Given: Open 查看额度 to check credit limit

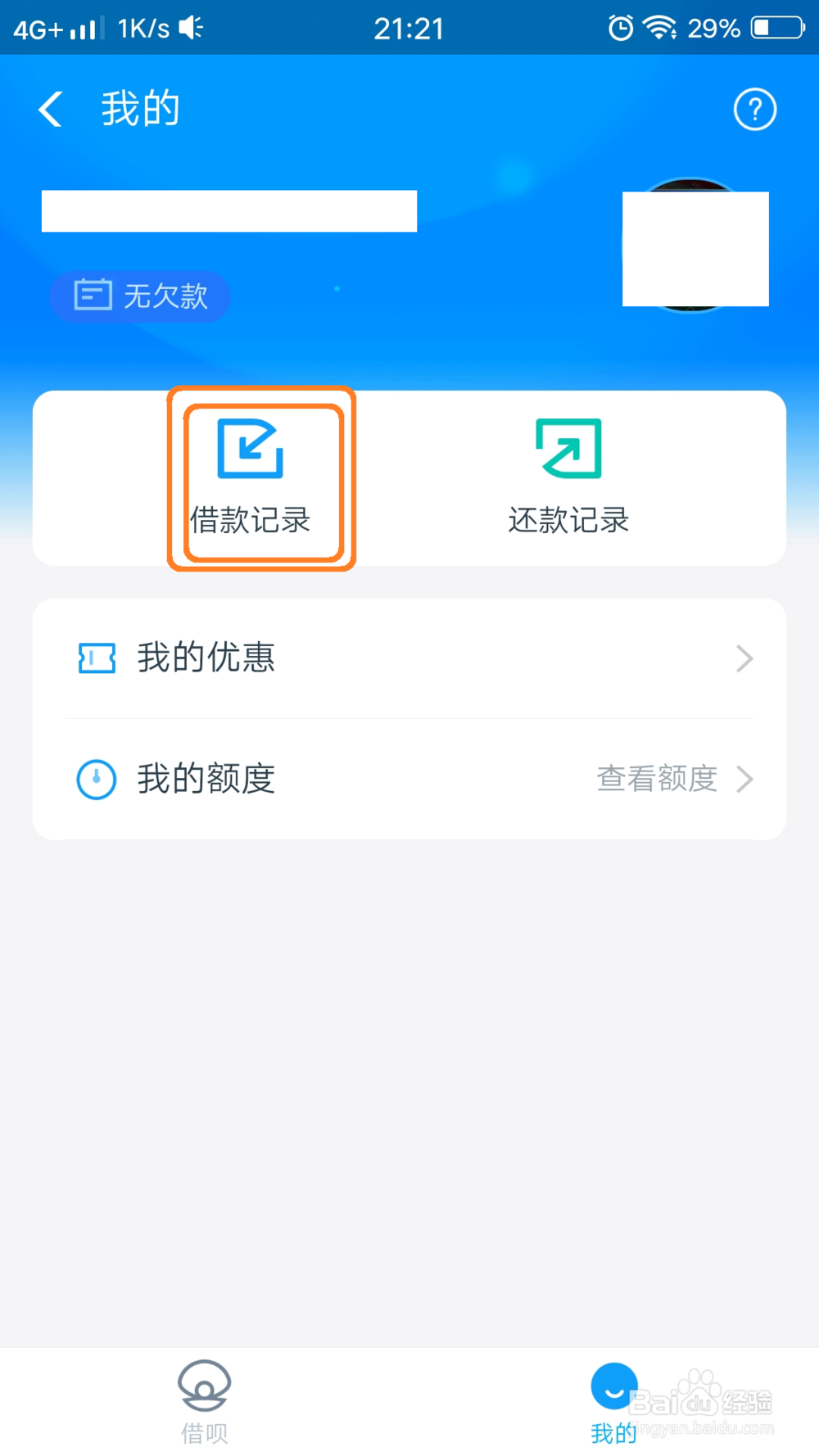Looking at the screenshot, I should point(655,780).
